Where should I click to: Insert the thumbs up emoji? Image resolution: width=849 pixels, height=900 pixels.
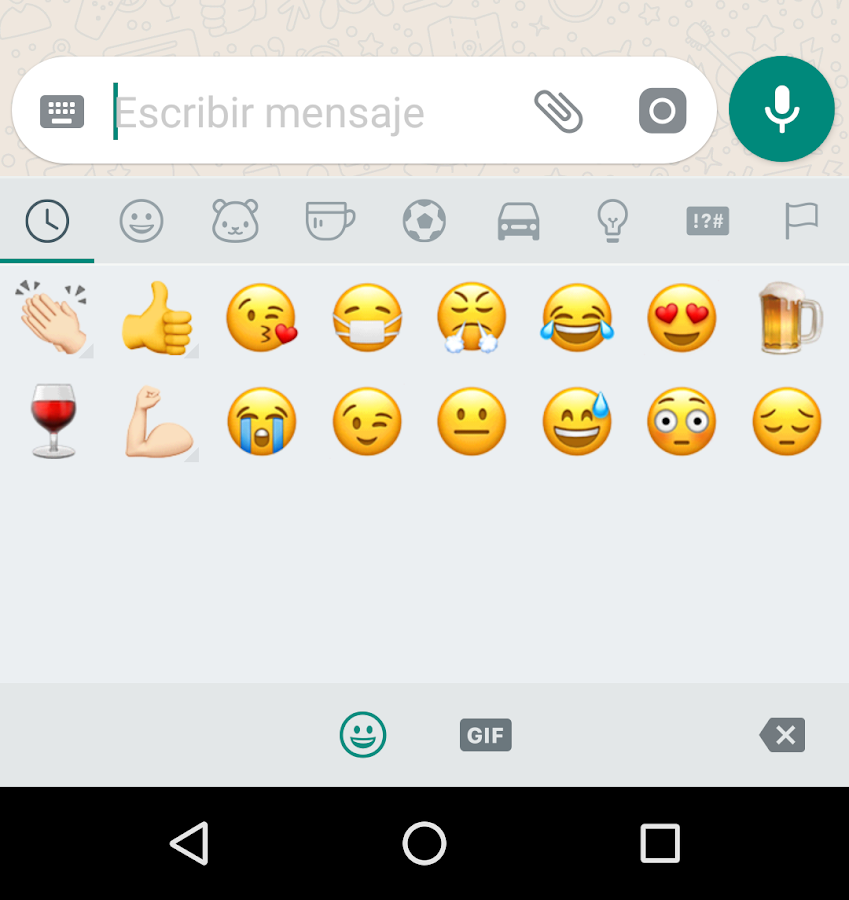[157, 317]
